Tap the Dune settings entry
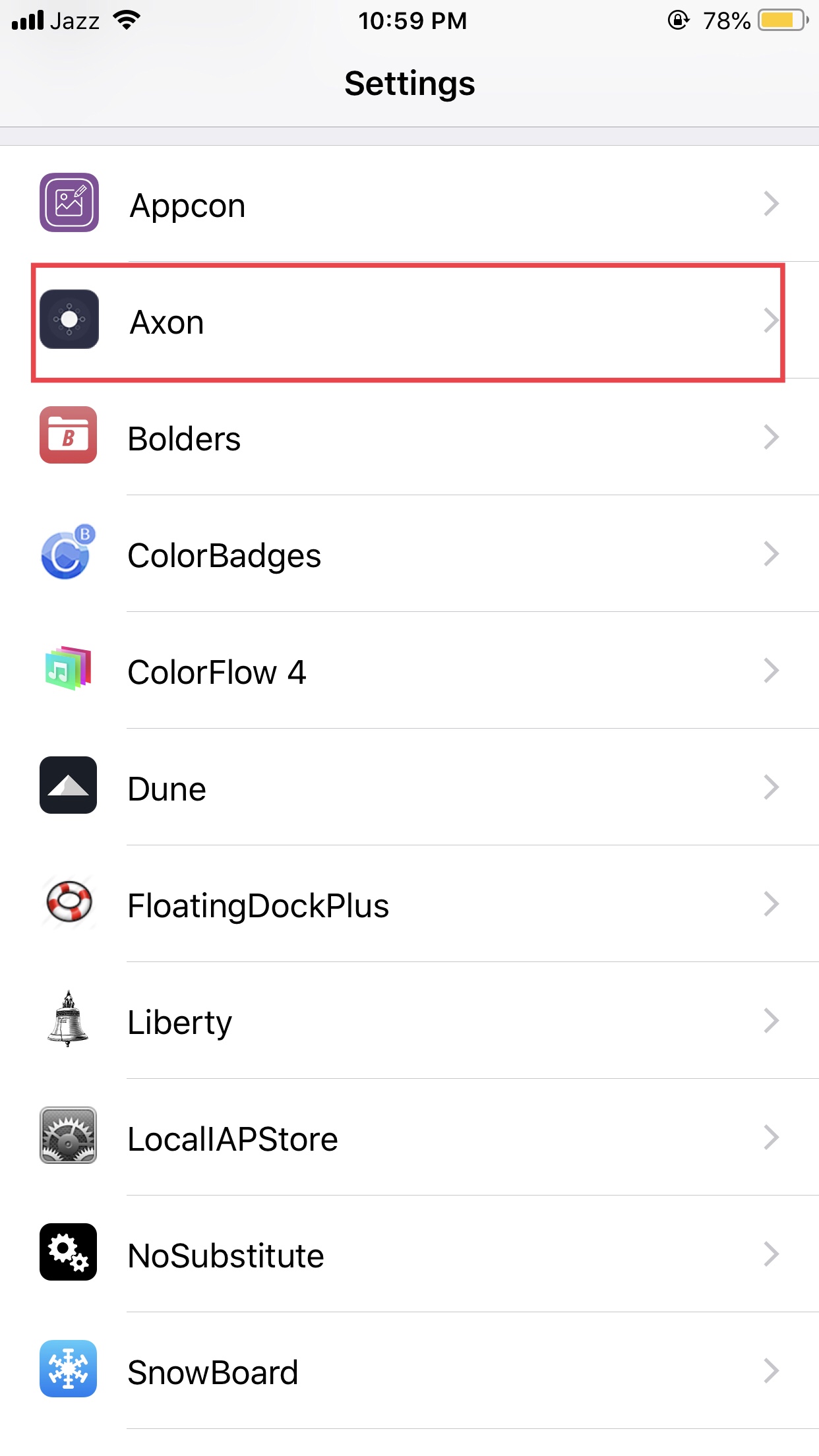Viewport: 819px width, 1456px height. pos(409,788)
